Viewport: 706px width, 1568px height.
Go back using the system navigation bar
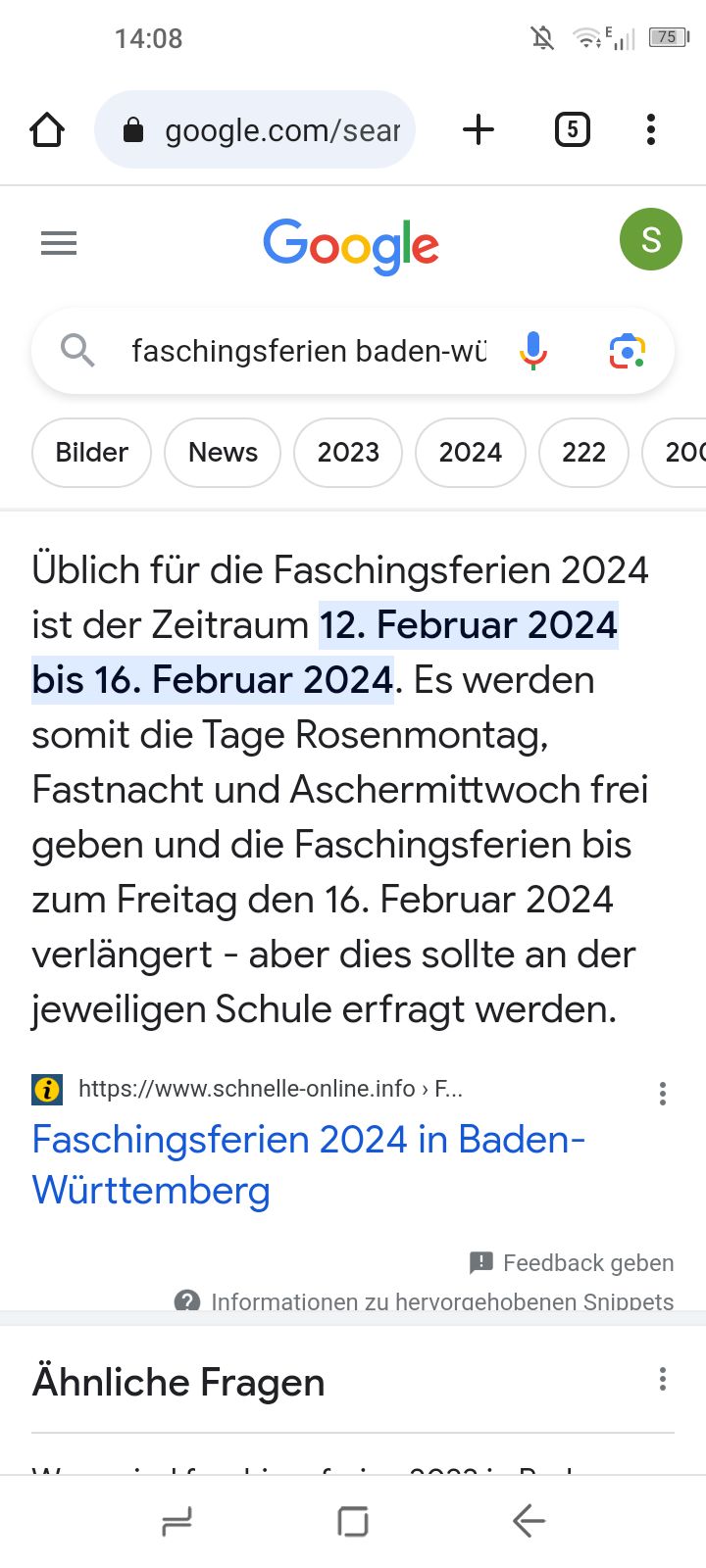click(529, 1521)
